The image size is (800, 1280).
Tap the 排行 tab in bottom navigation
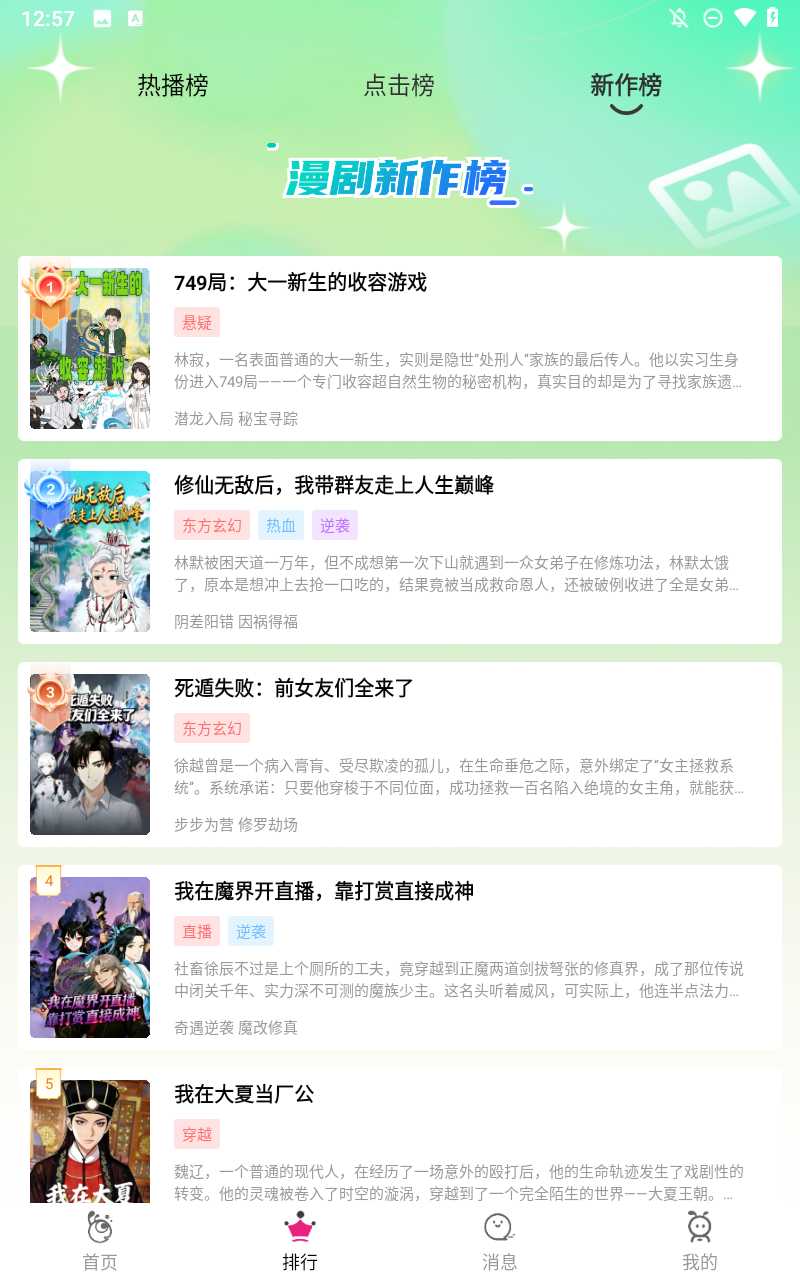(x=300, y=1241)
